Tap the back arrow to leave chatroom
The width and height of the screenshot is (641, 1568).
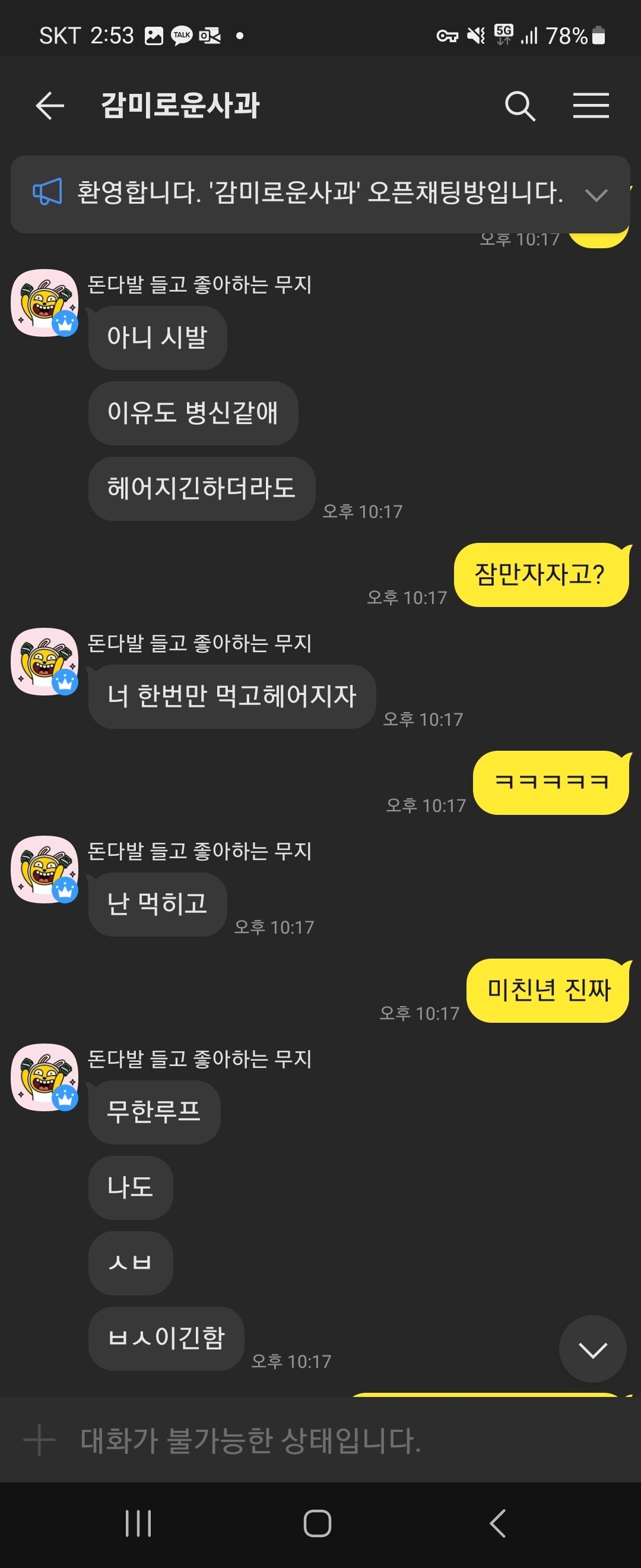pos(49,105)
